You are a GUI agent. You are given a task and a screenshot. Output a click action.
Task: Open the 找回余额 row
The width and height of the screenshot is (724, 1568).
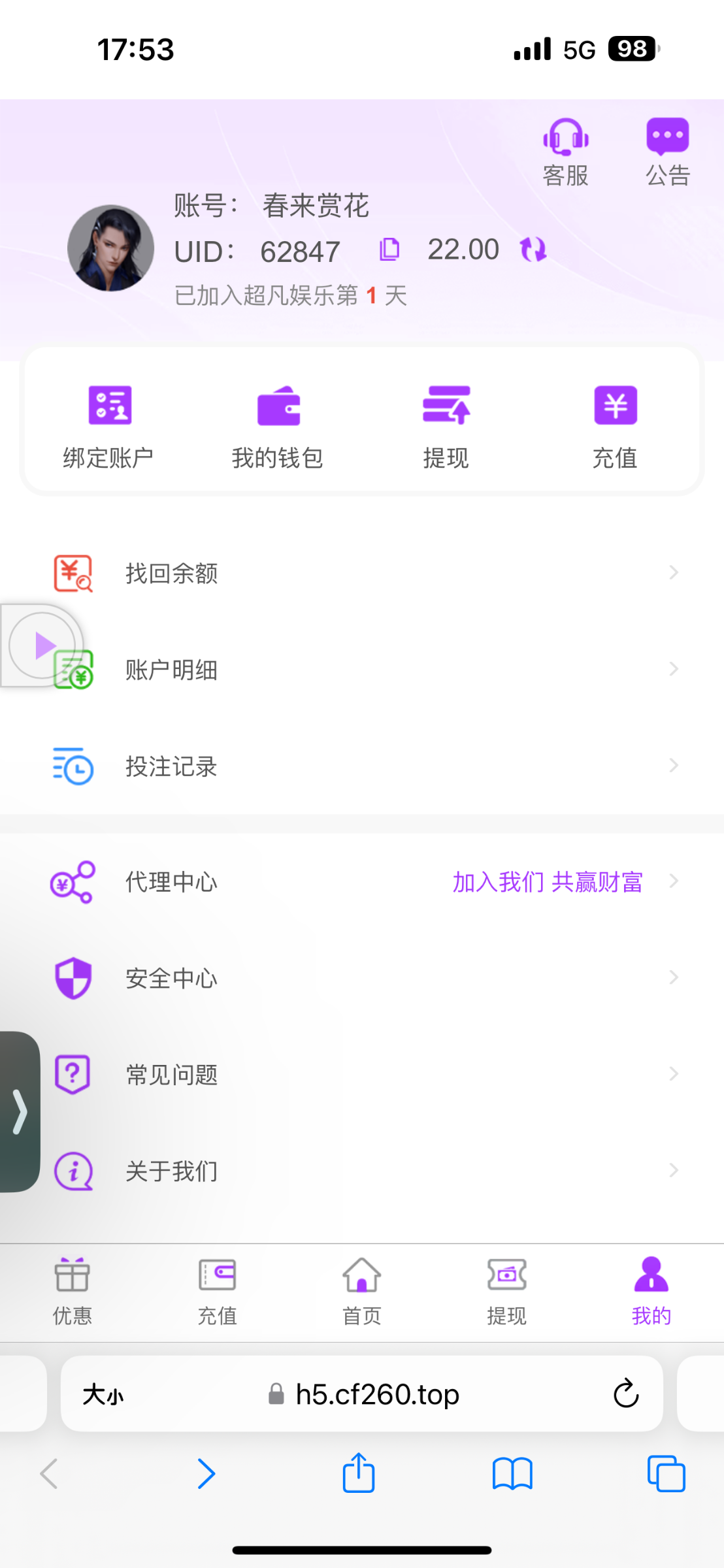click(362, 573)
